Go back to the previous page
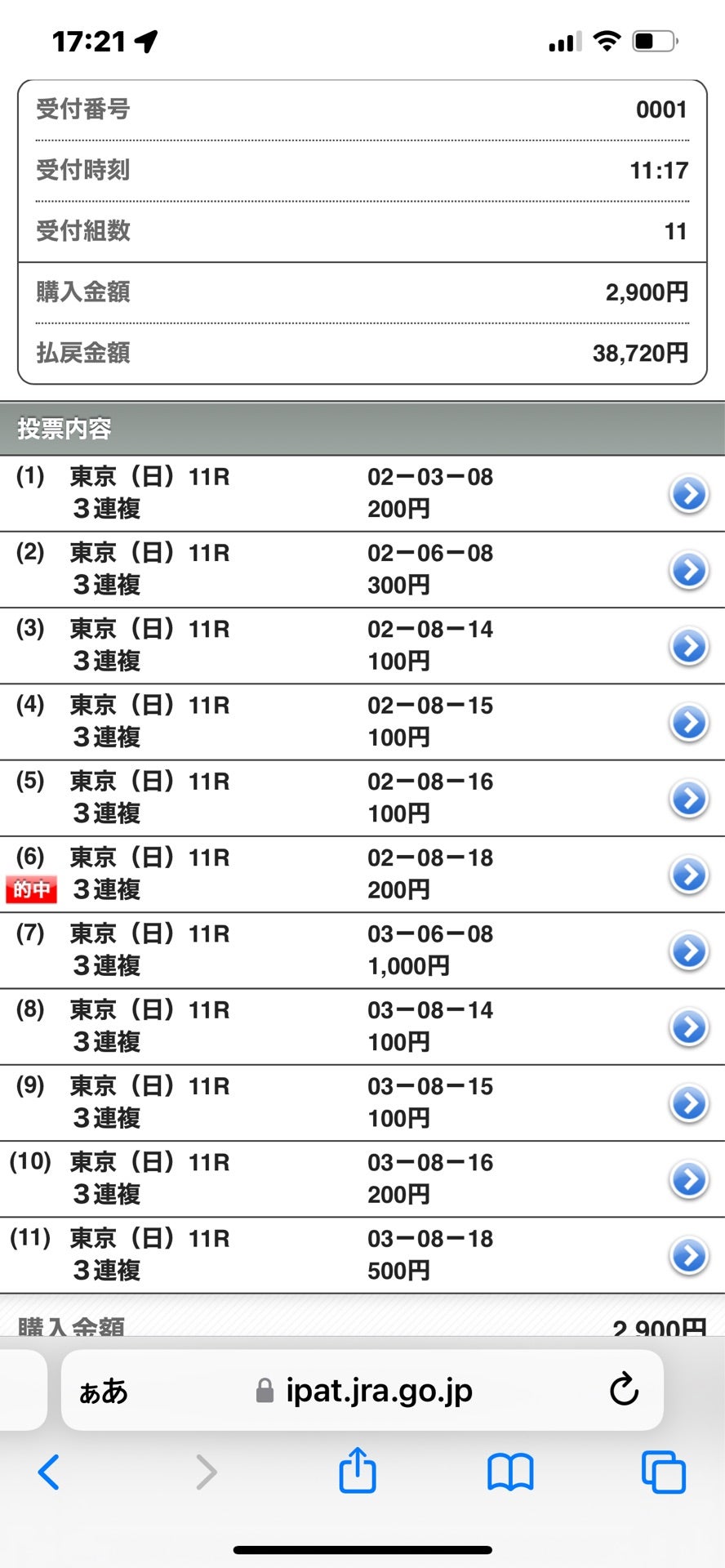This screenshot has width=725, height=1568. tap(49, 1472)
